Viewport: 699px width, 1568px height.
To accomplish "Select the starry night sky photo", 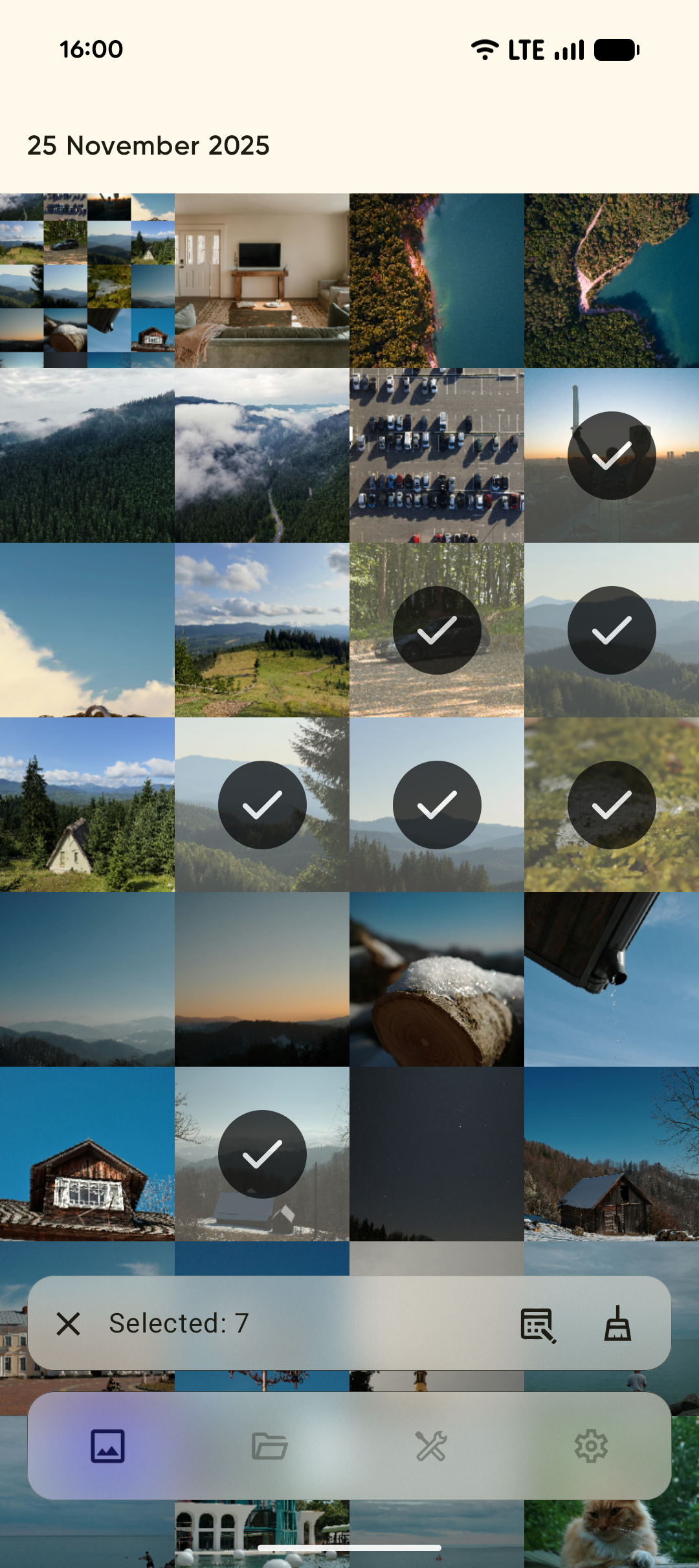I will (437, 1154).
